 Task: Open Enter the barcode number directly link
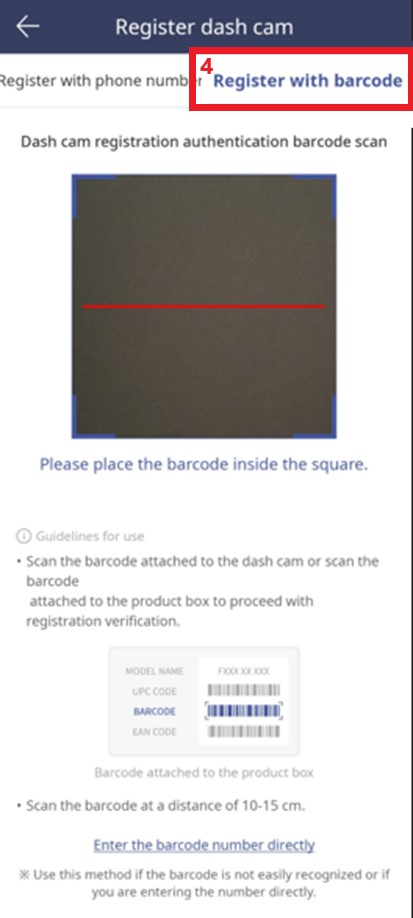(204, 845)
